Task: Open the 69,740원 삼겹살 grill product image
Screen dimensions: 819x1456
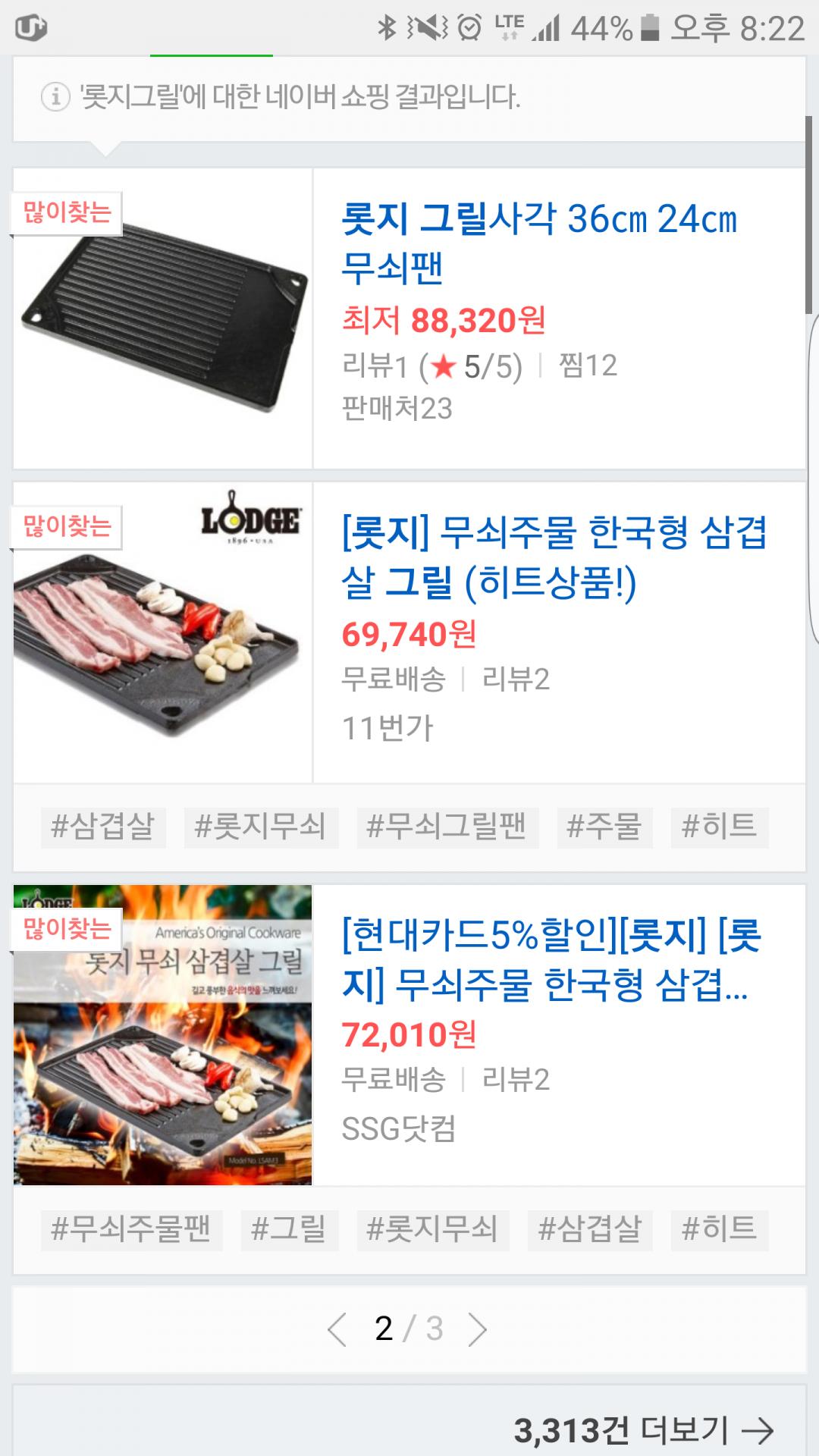Action: pos(163,632)
